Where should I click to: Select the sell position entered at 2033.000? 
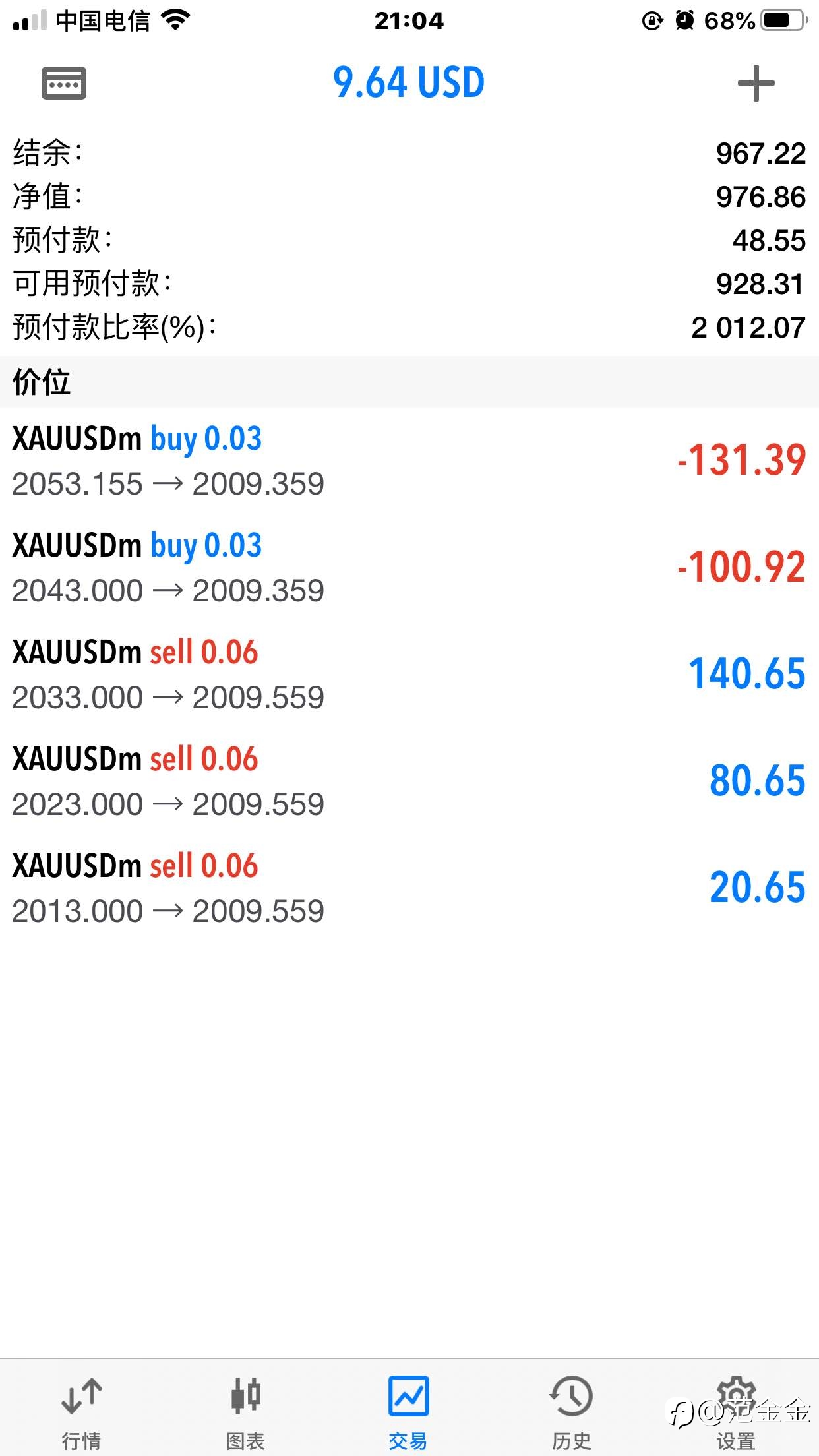coord(409,675)
